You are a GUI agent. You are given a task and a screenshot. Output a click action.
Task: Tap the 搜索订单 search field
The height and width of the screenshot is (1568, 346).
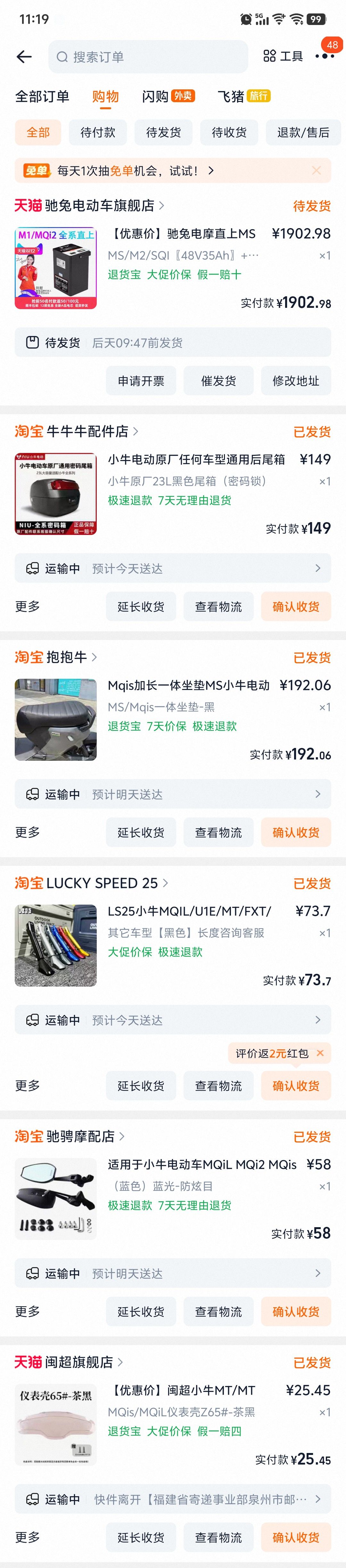coord(148,57)
